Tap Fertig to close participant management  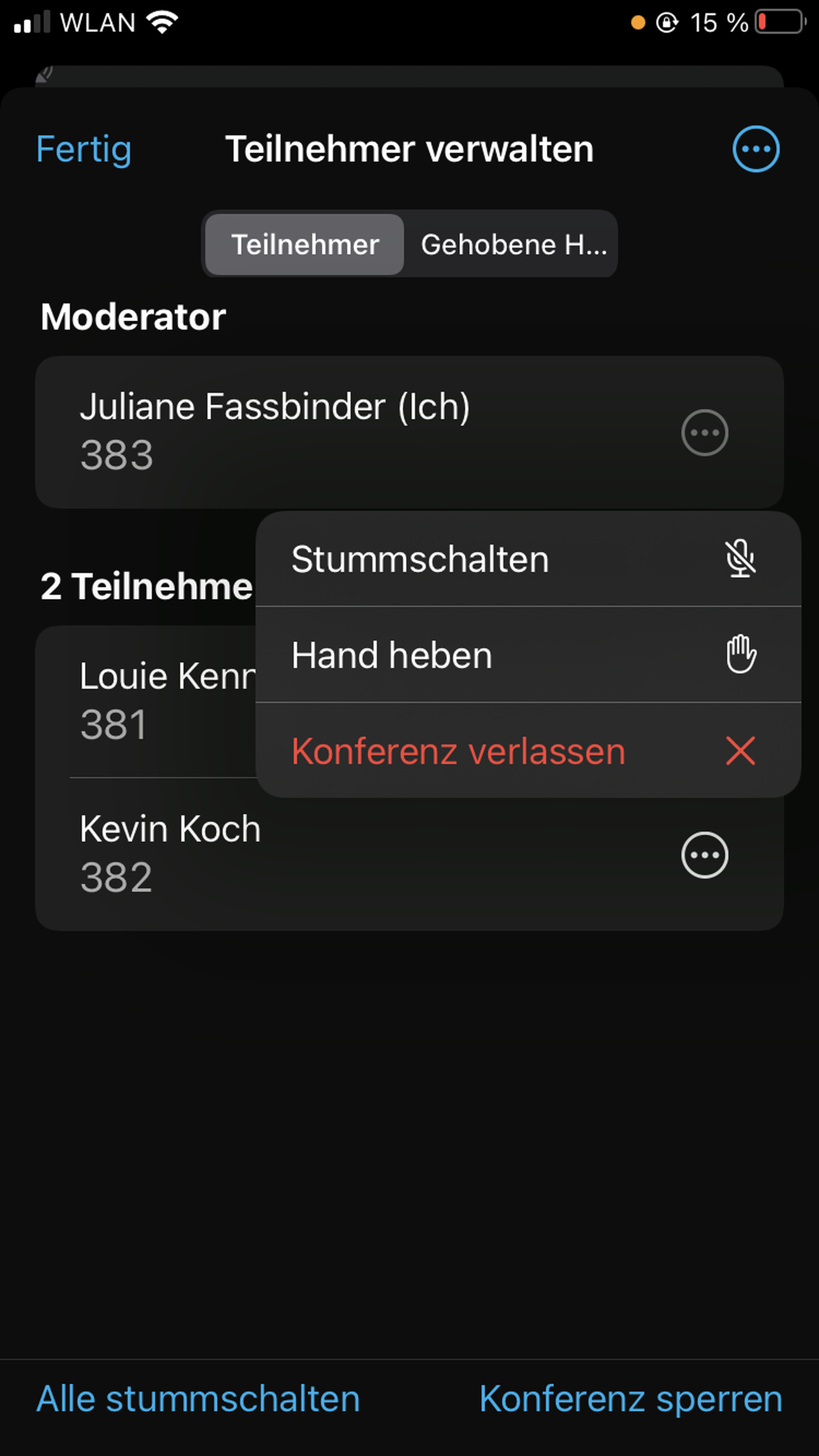(84, 149)
